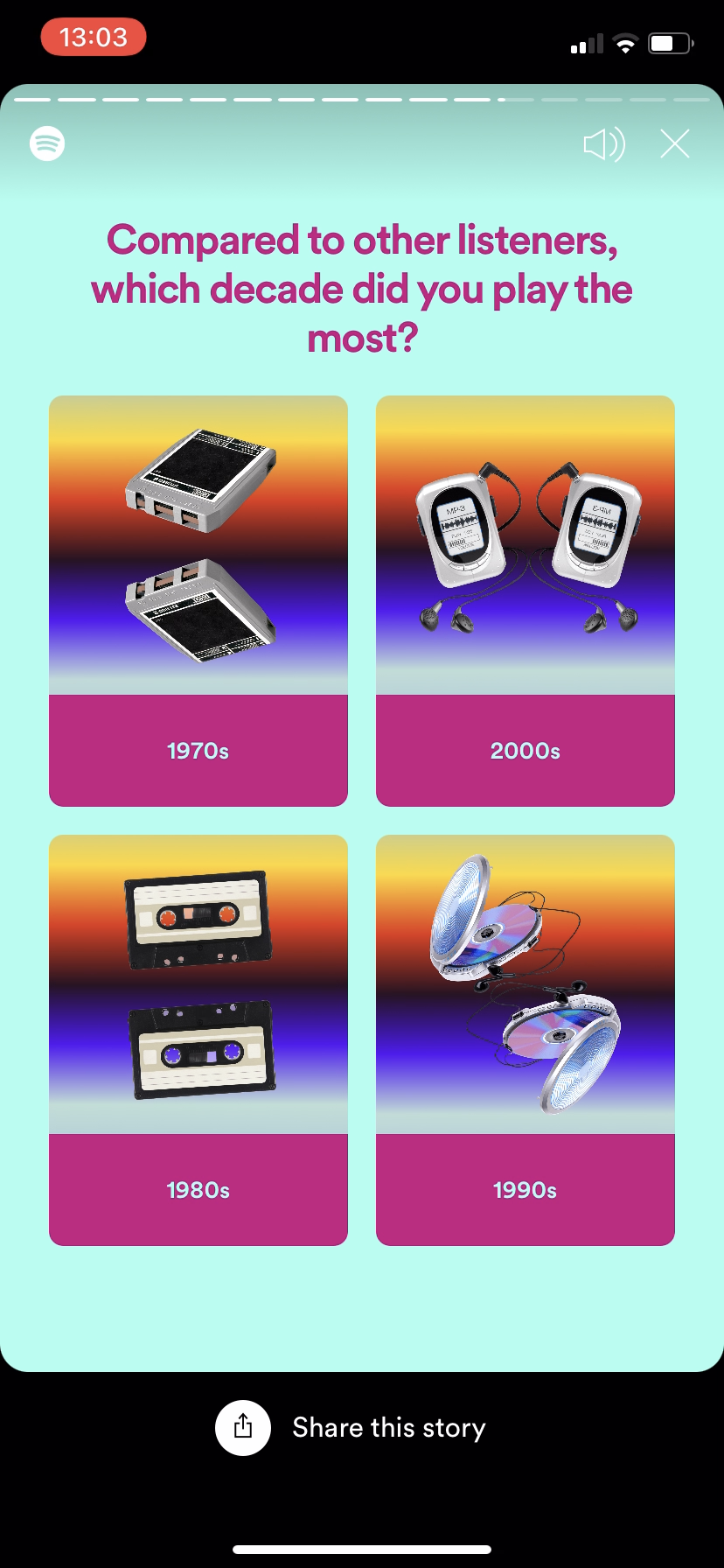Click the speaker icon at top right
Image resolution: width=724 pixels, height=1568 pixels.
point(604,144)
